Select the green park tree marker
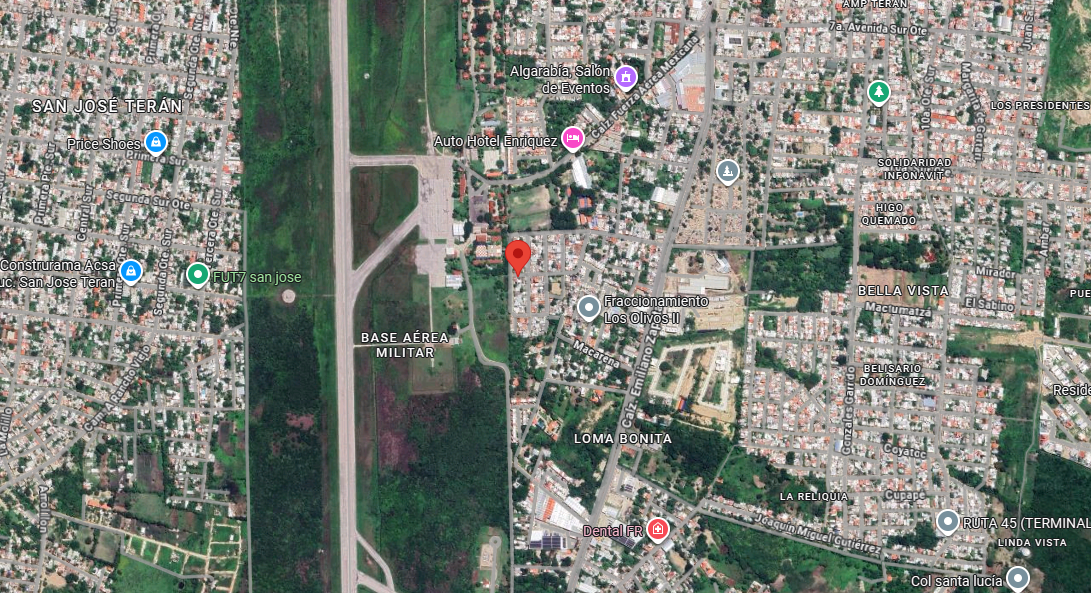Image resolution: width=1091 pixels, height=593 pixels. (878, 92)
